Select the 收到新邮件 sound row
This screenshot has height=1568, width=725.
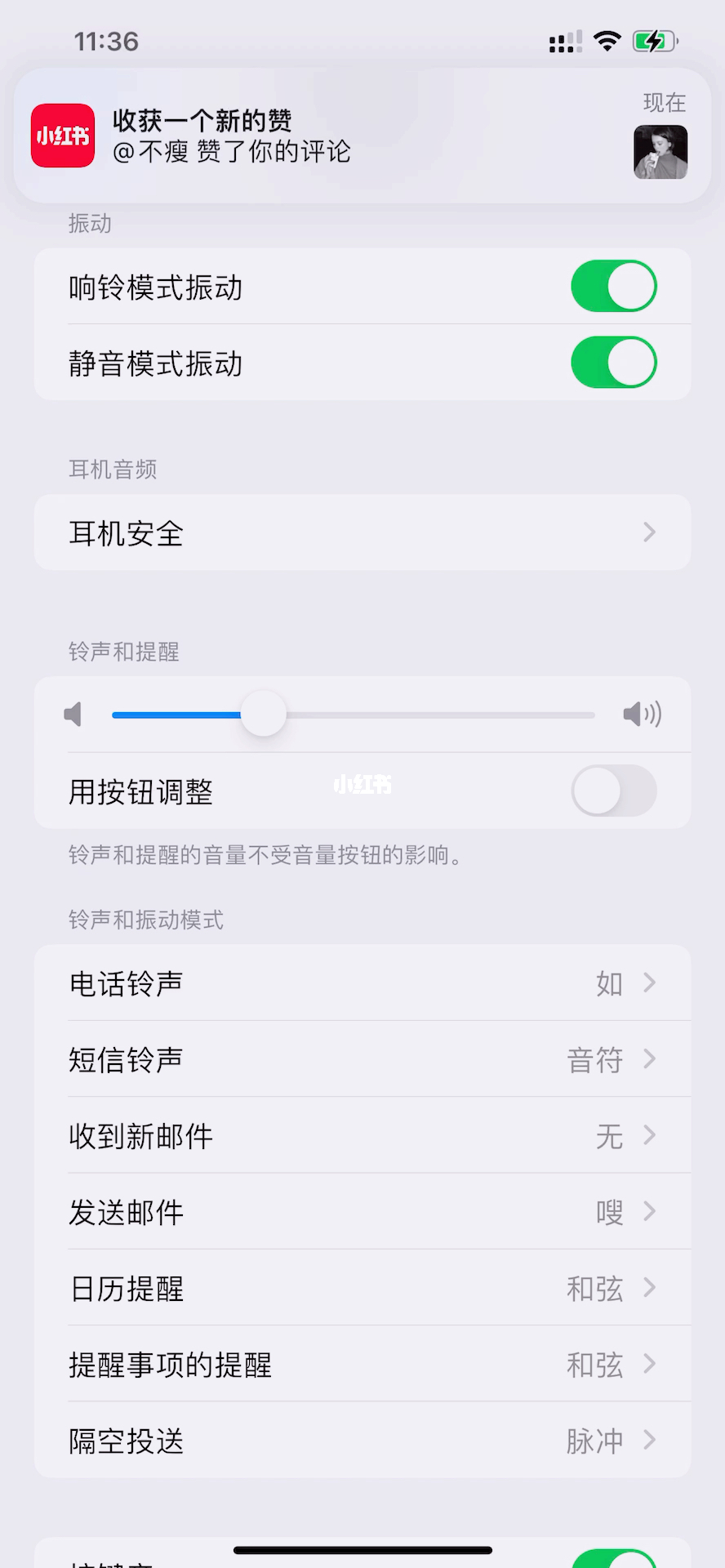coord(362,1135)
